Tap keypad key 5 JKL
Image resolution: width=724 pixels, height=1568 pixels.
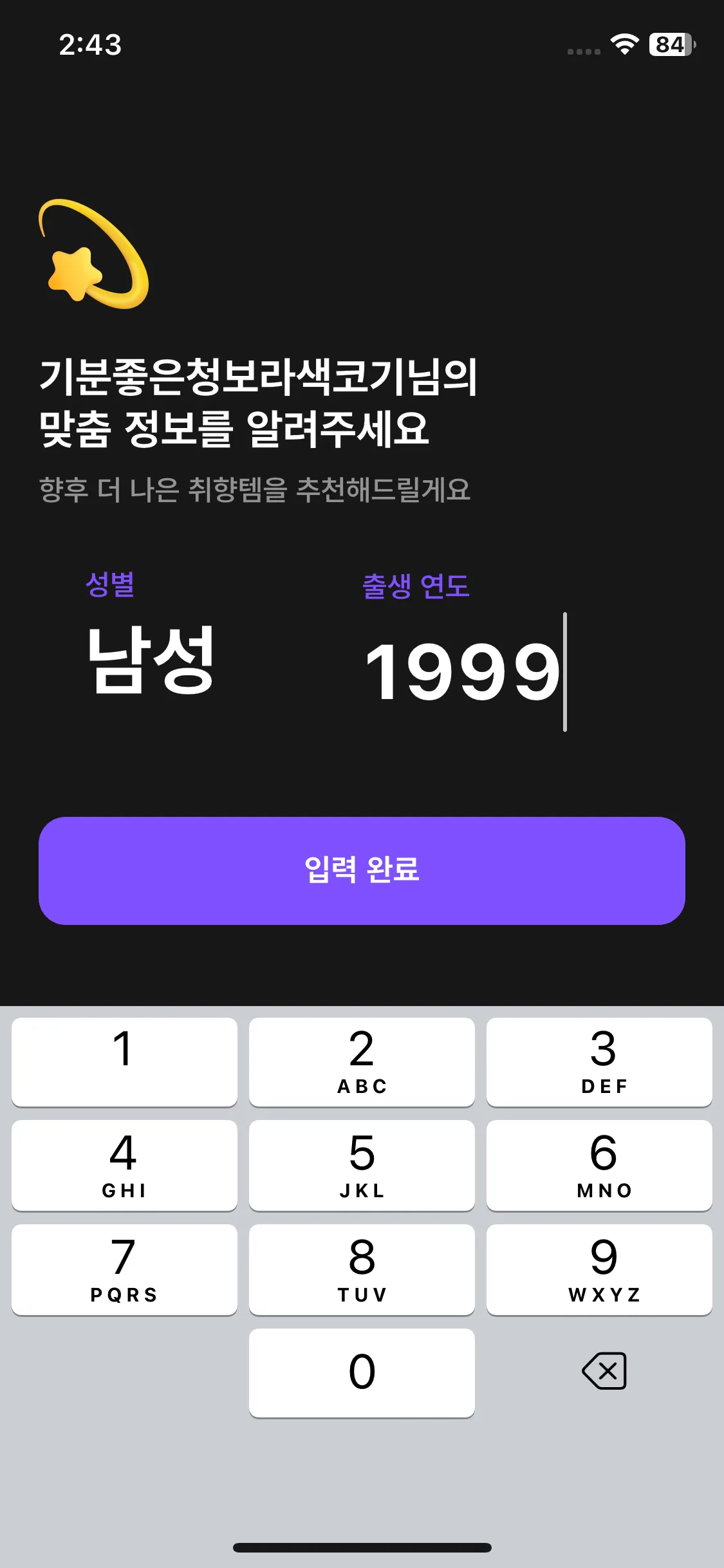coord(362,1165)
